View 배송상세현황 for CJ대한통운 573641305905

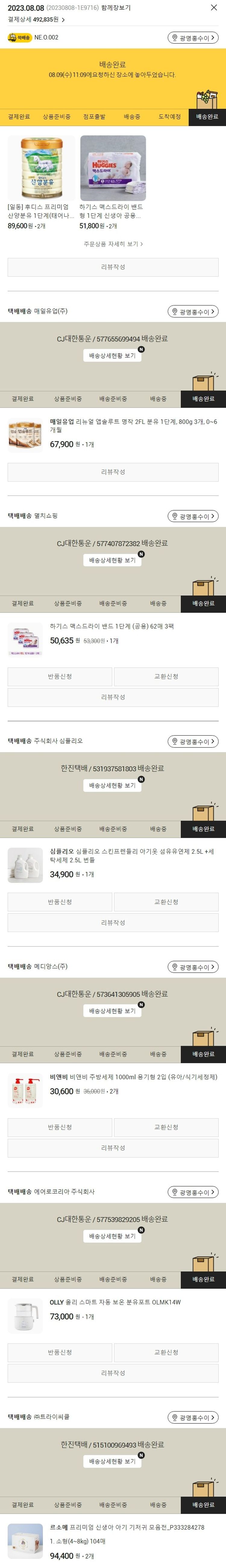pos(113,1010)
